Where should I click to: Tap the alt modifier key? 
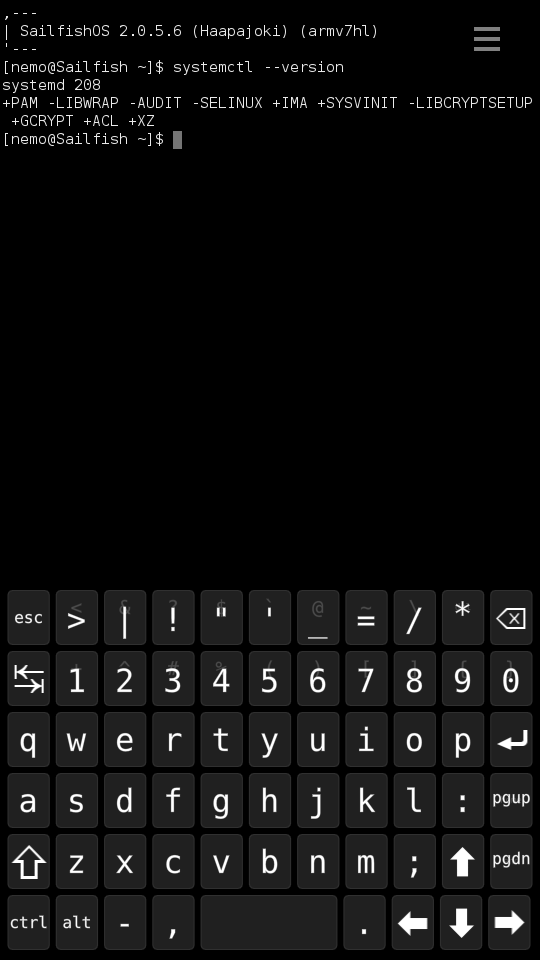tap(77, 922)
